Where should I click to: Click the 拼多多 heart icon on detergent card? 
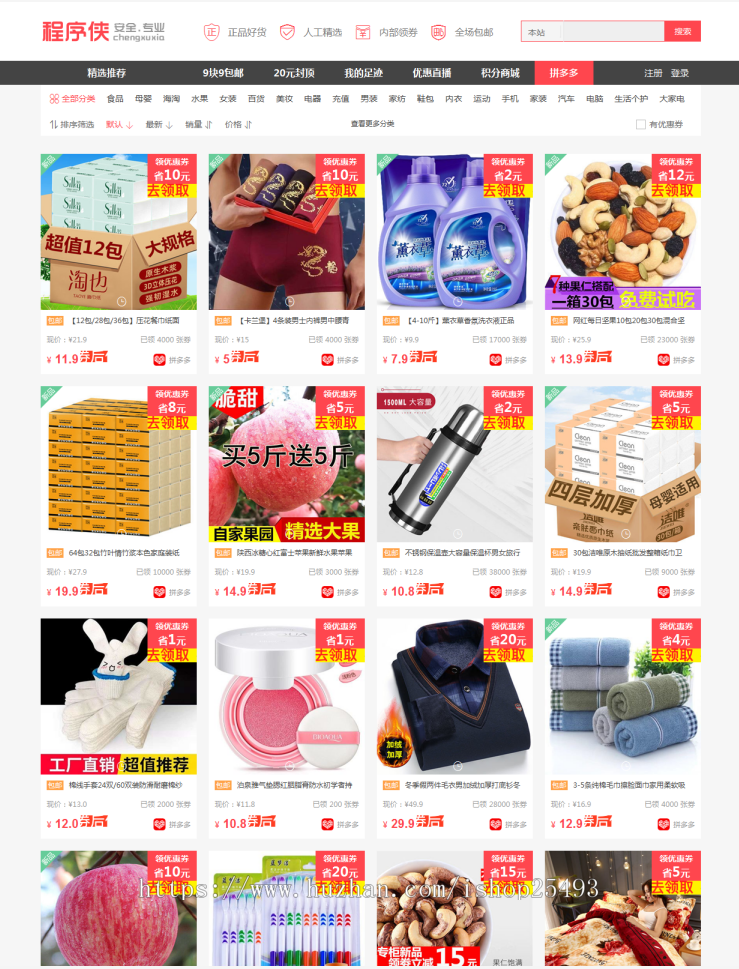pyautogui.click(x=493, y=358)
